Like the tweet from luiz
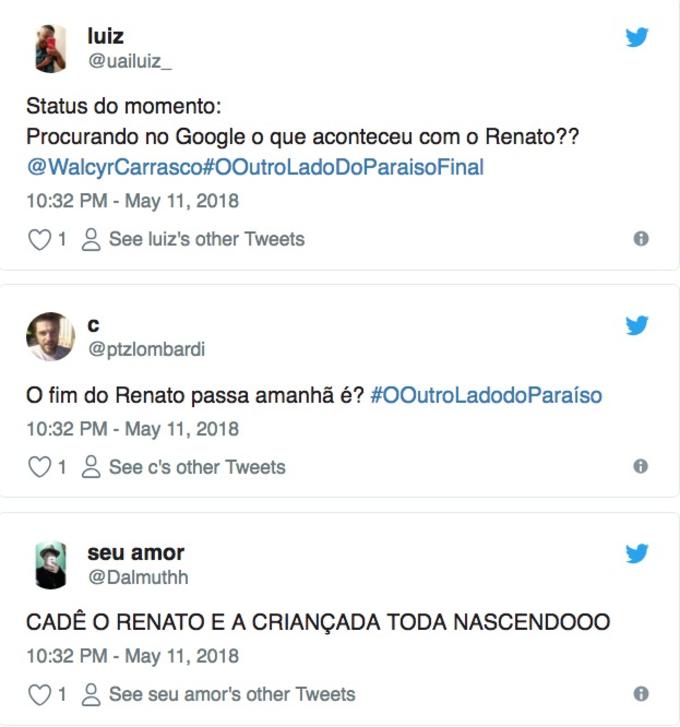Screen dimensions: 680x727 point(39,240)
